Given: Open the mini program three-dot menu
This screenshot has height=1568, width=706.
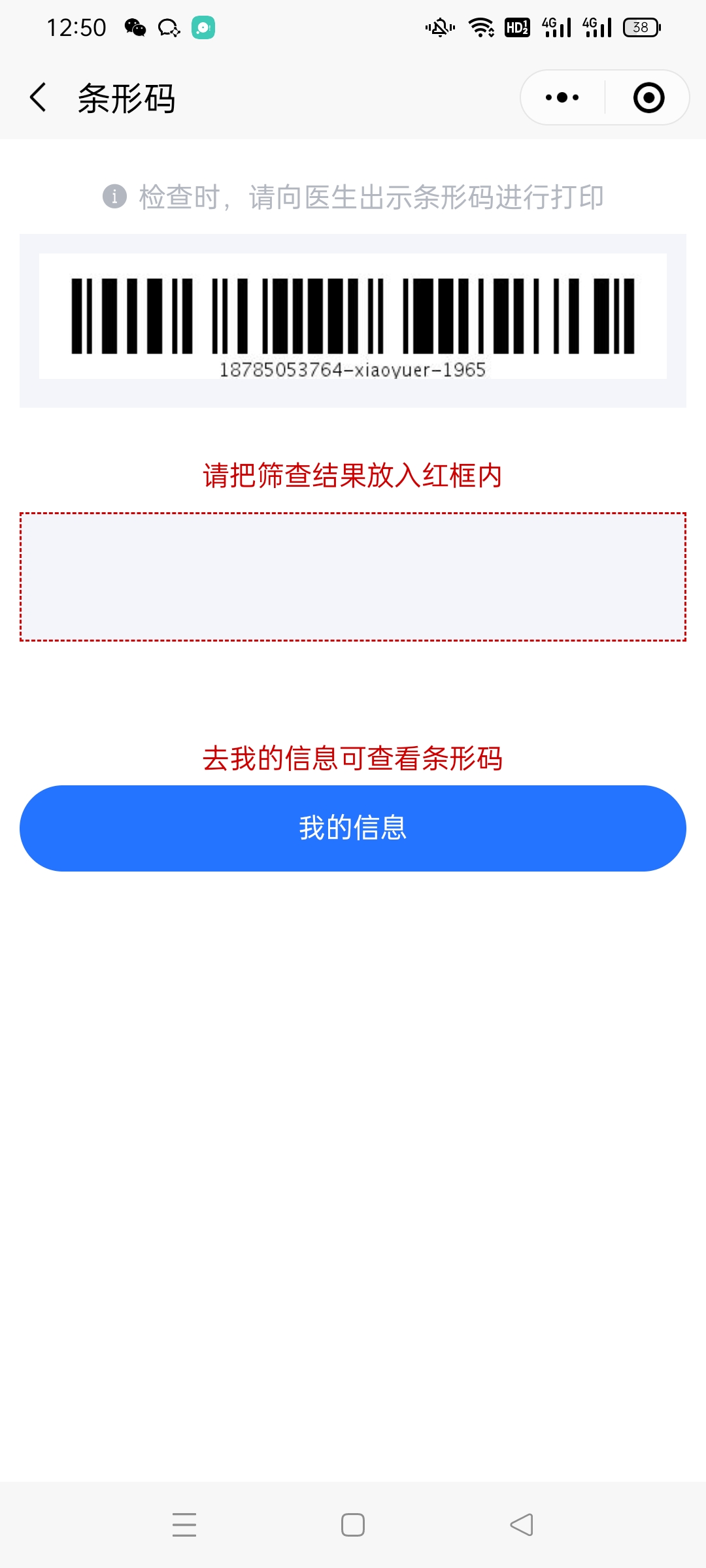Looking at the screenshot, I should pyautogui.click(x=562, y=98).
